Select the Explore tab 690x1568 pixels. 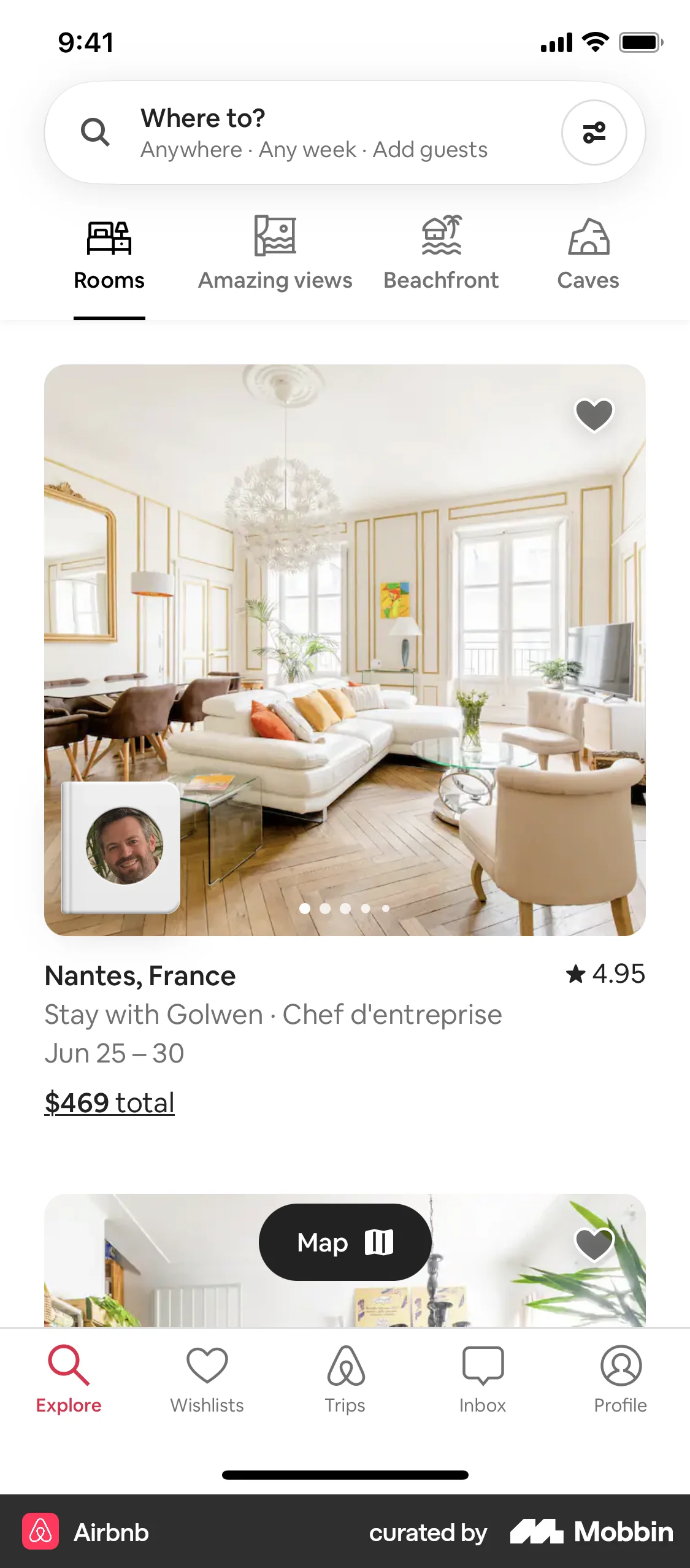pyautogui.click(x=69, y=1377)
